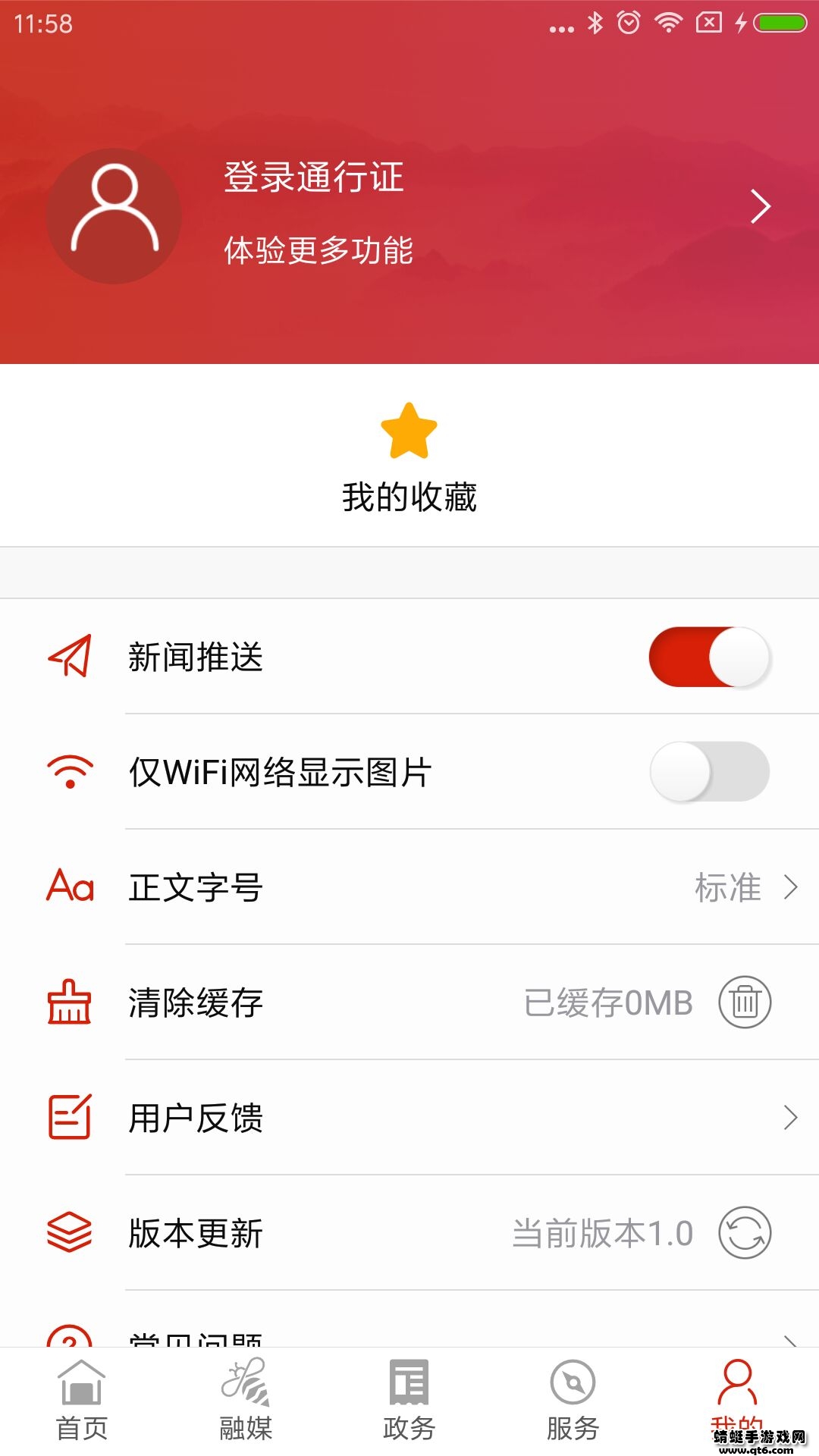Tap the user feedback pencil icon

click(68, 1116)
